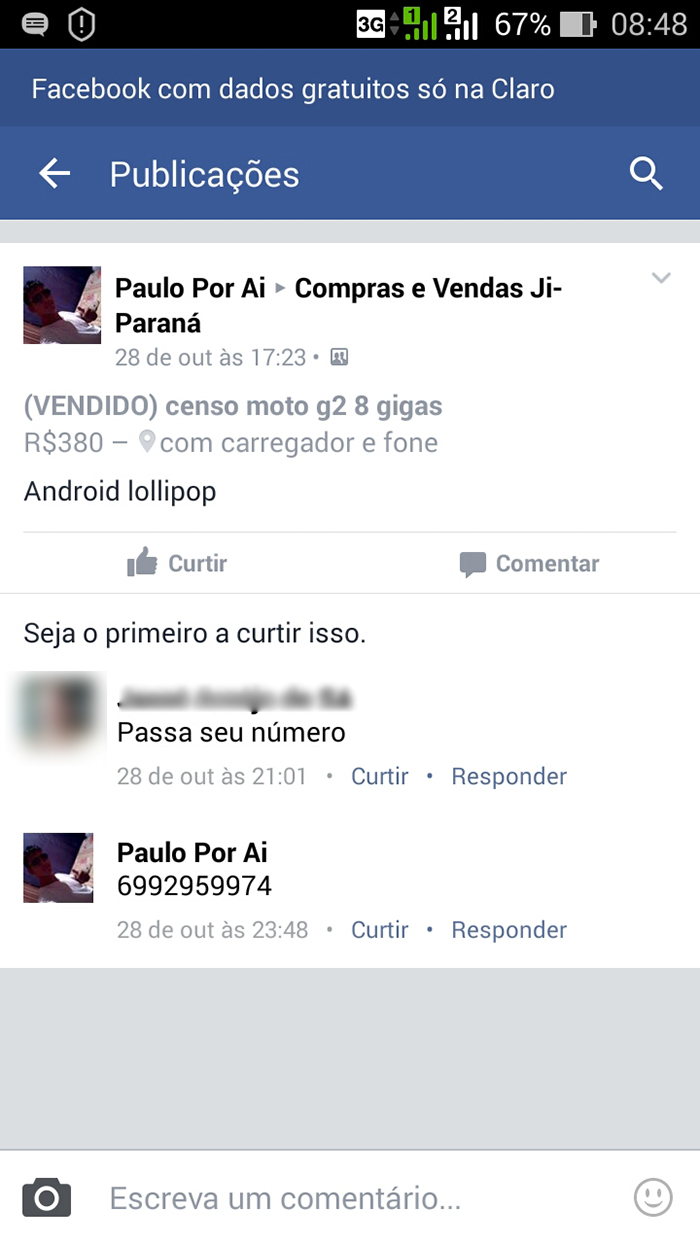Attach a photo with the camera icon
700x1244 pixels.
[x=47, y=1197]
